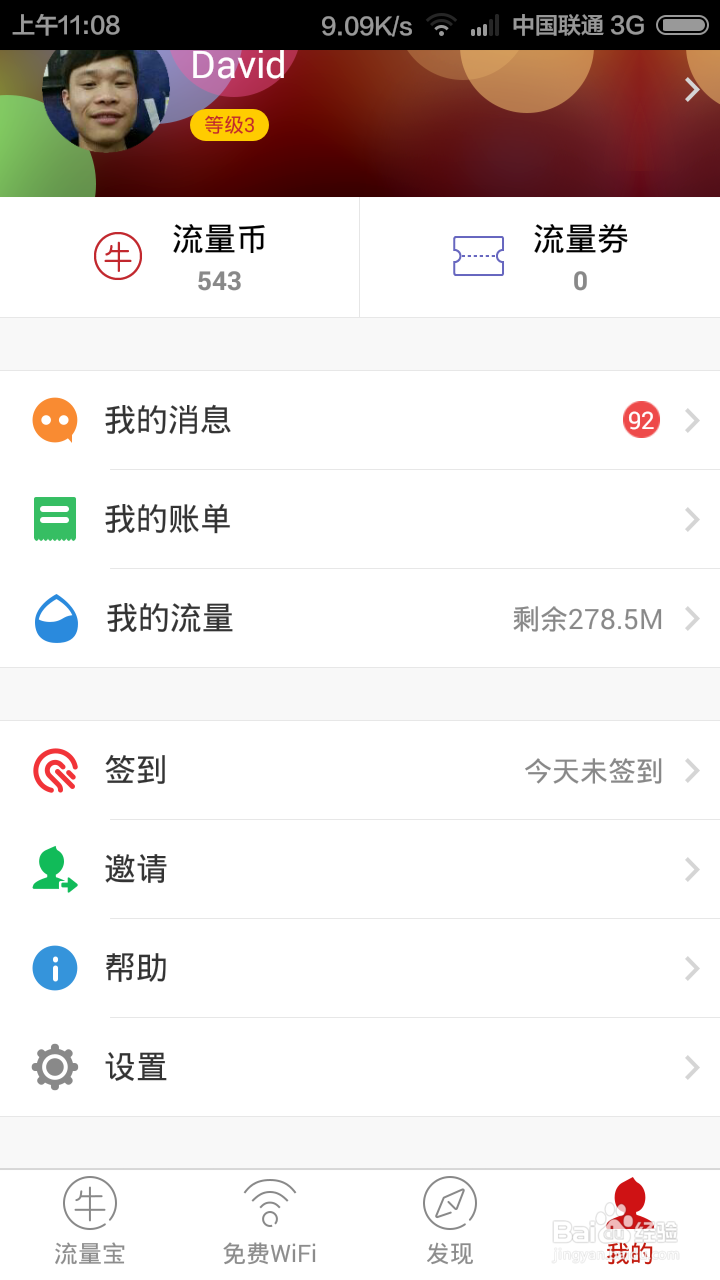Select the green 我的账单 bill icon
Viewport: 720px width, 1280px height.
tap(54, 520)
